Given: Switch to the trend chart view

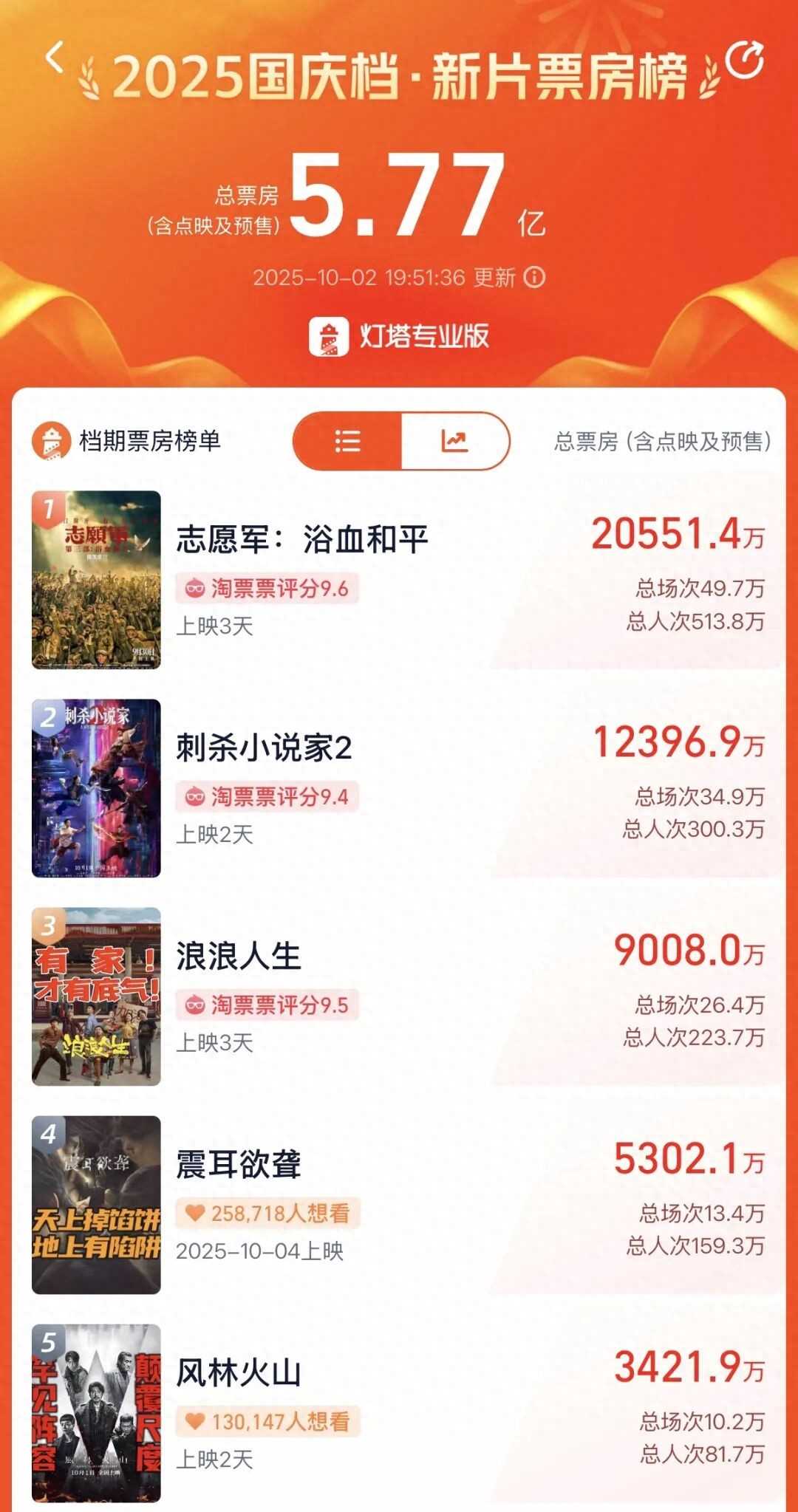Looking at the screenshot, I should click(454, 441).
